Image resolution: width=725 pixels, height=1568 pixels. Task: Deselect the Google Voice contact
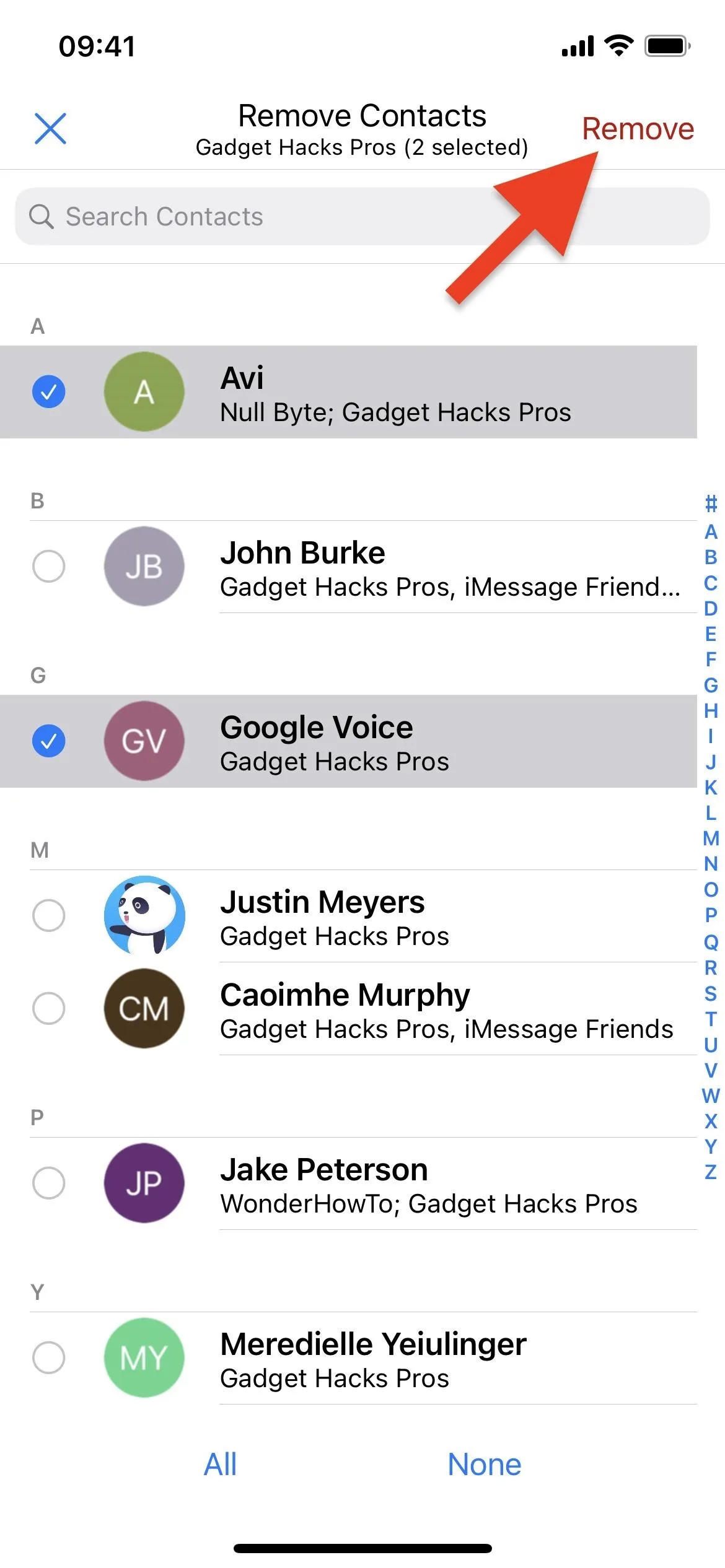[49, 741]
